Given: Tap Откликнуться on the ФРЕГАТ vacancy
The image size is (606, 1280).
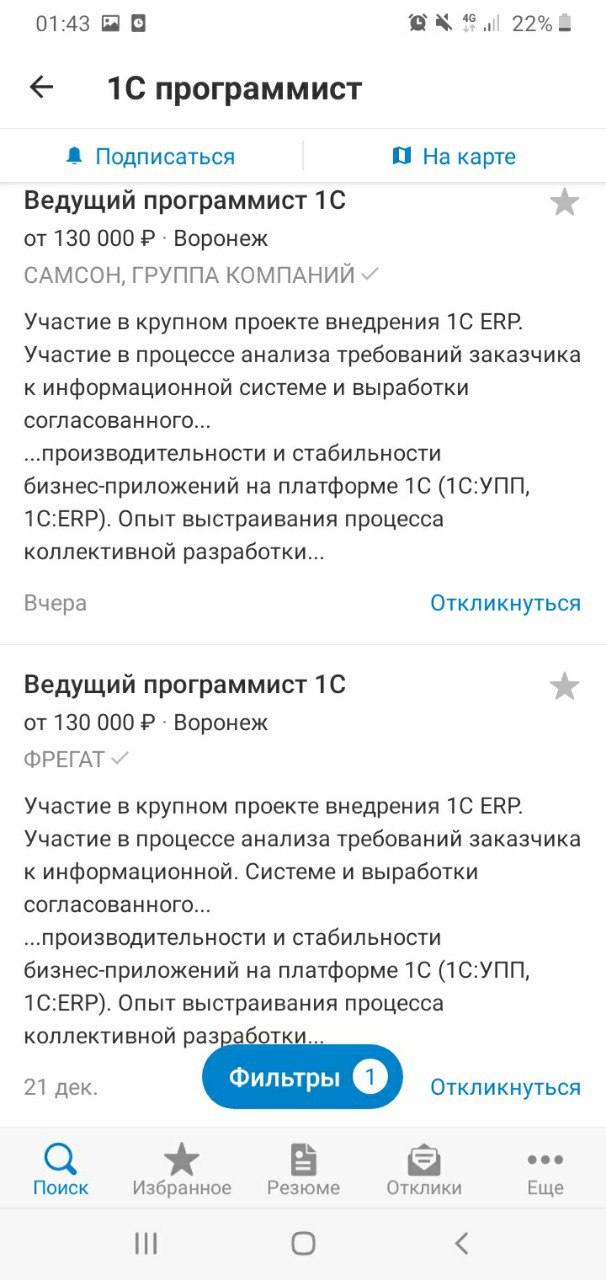Looking at the screenshot, I should (505, 1087).
